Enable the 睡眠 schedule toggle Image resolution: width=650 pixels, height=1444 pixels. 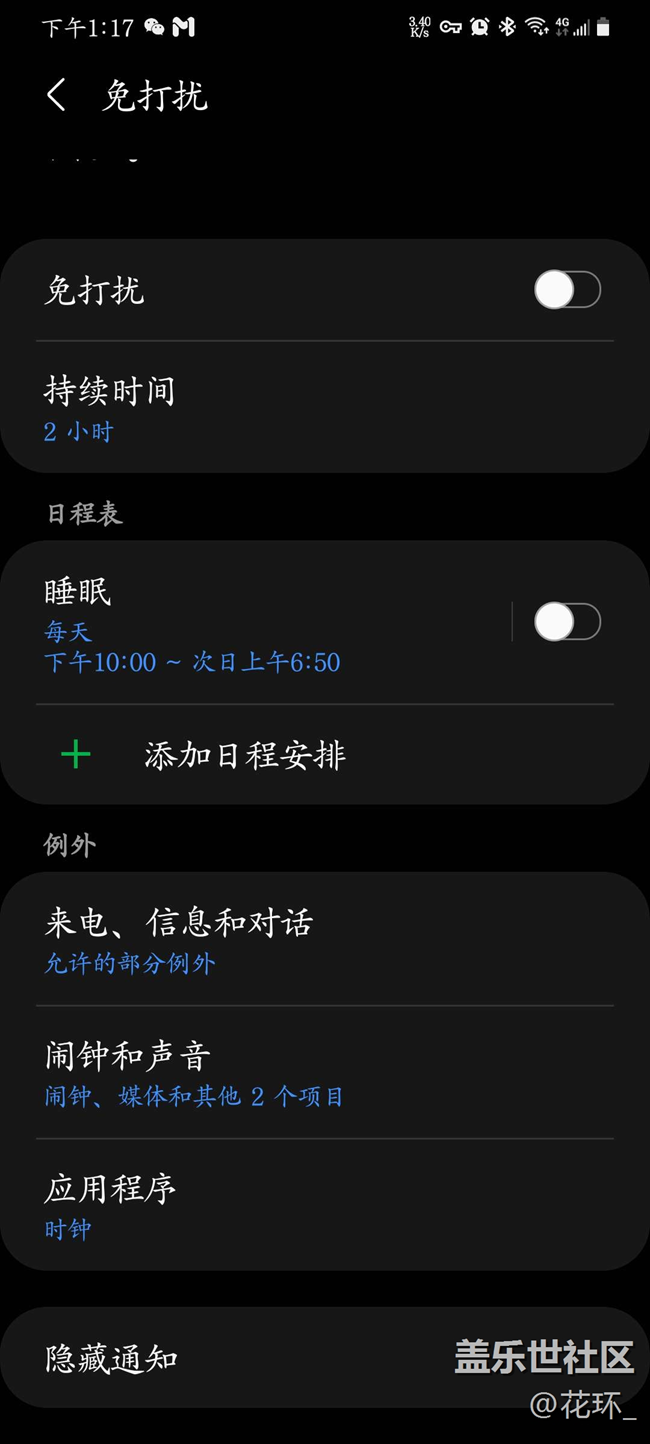tap(567, 622)
